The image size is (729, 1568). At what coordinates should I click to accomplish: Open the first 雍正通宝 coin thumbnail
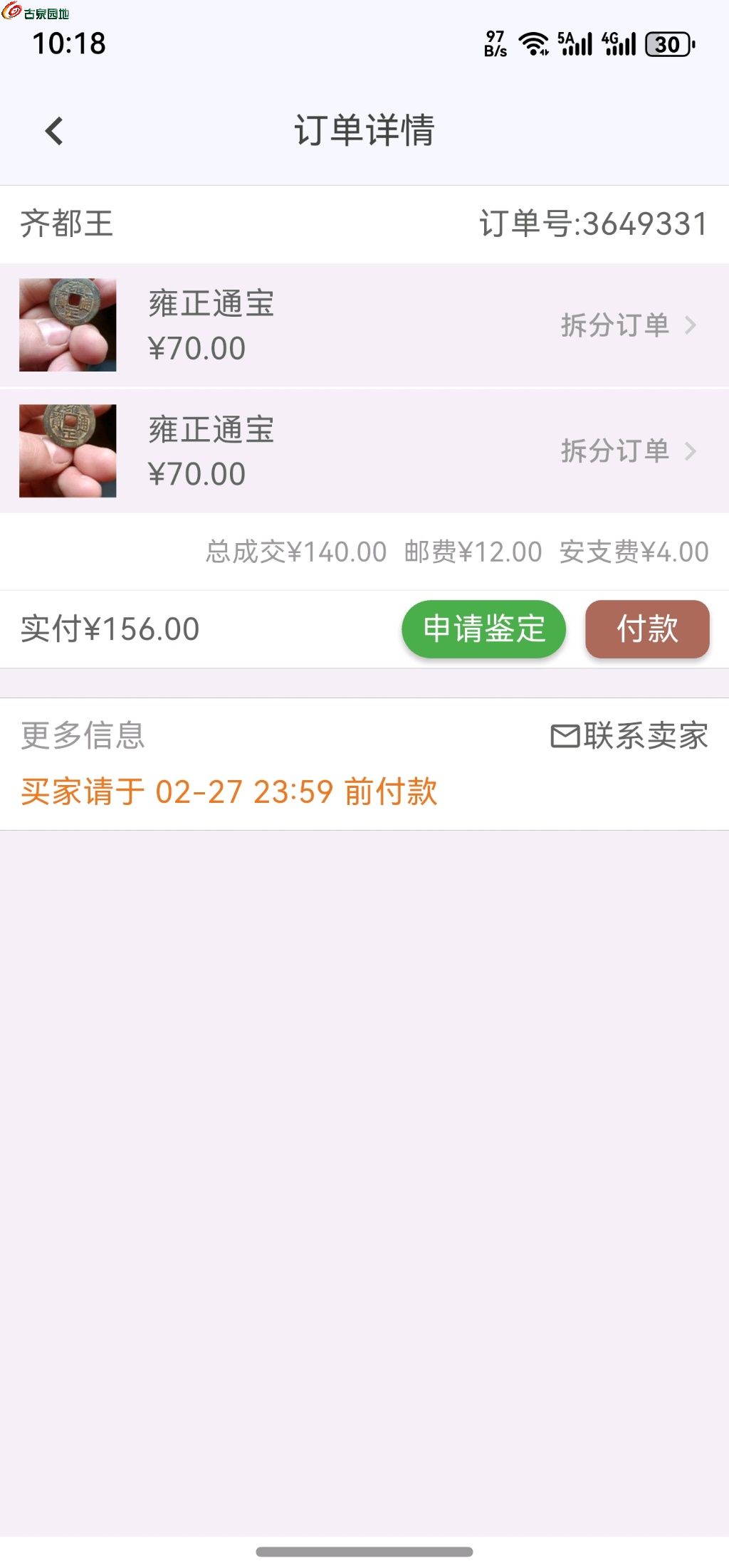pyautogui.click(x=67, y=325)
